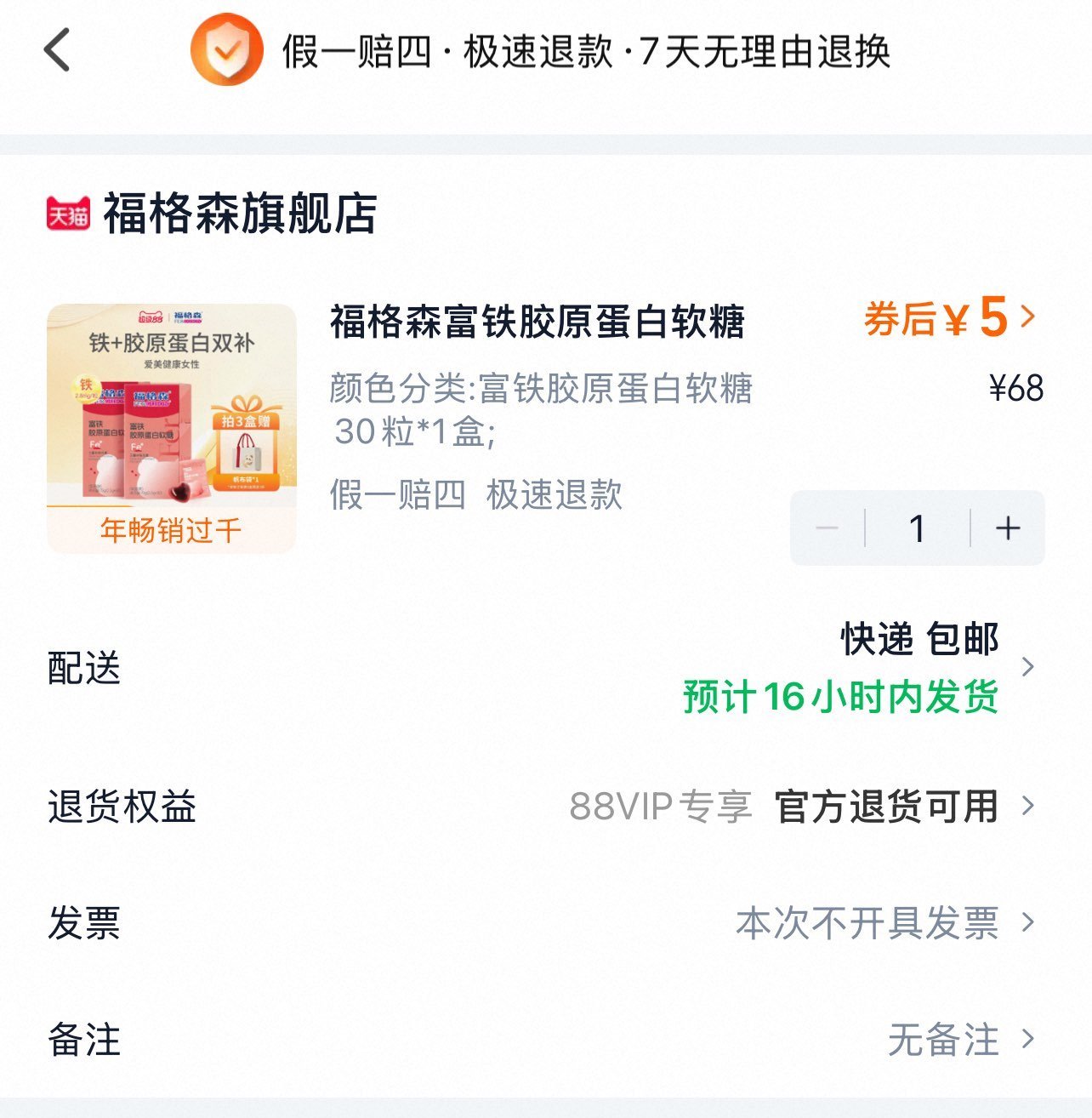Click the quantity value field showing 1
1092x1118 pixels.
(917, 527)
